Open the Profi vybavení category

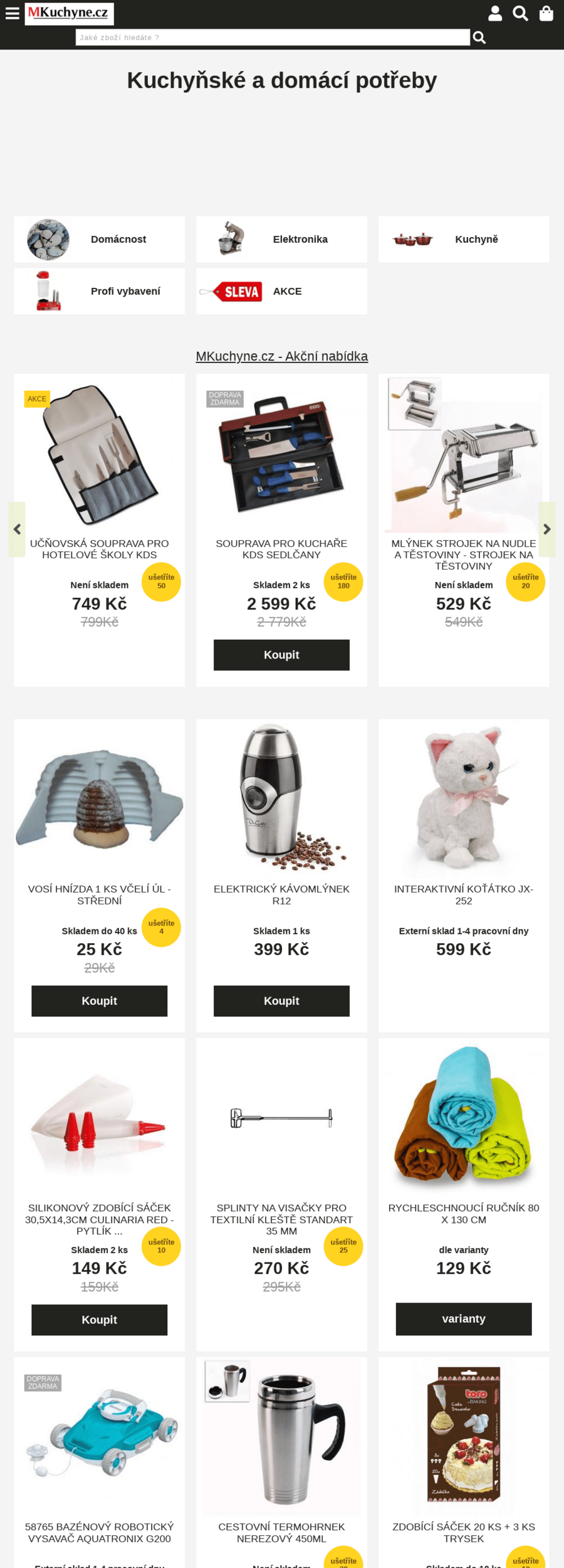100,292
